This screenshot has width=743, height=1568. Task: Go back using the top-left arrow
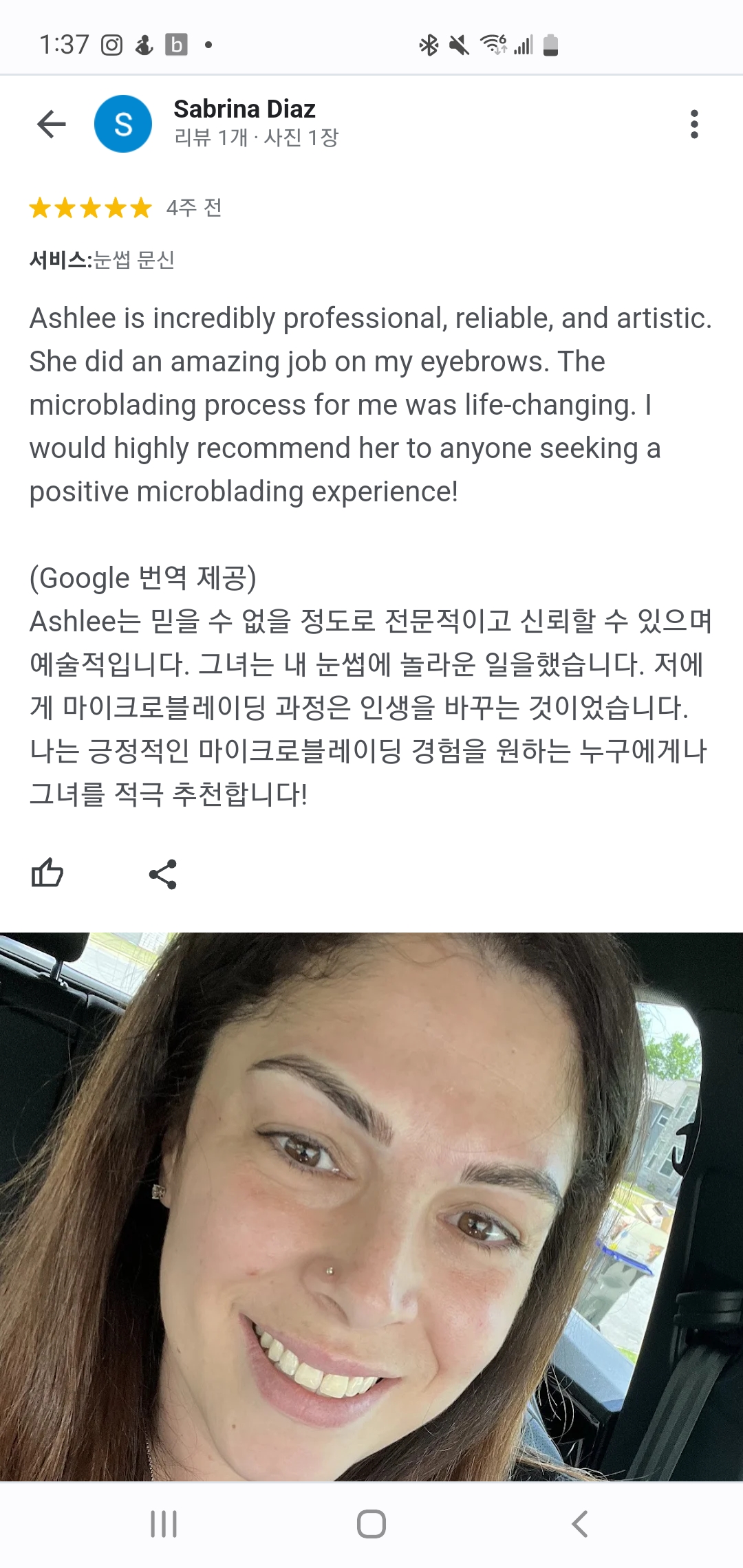click(x=52, y=124)
